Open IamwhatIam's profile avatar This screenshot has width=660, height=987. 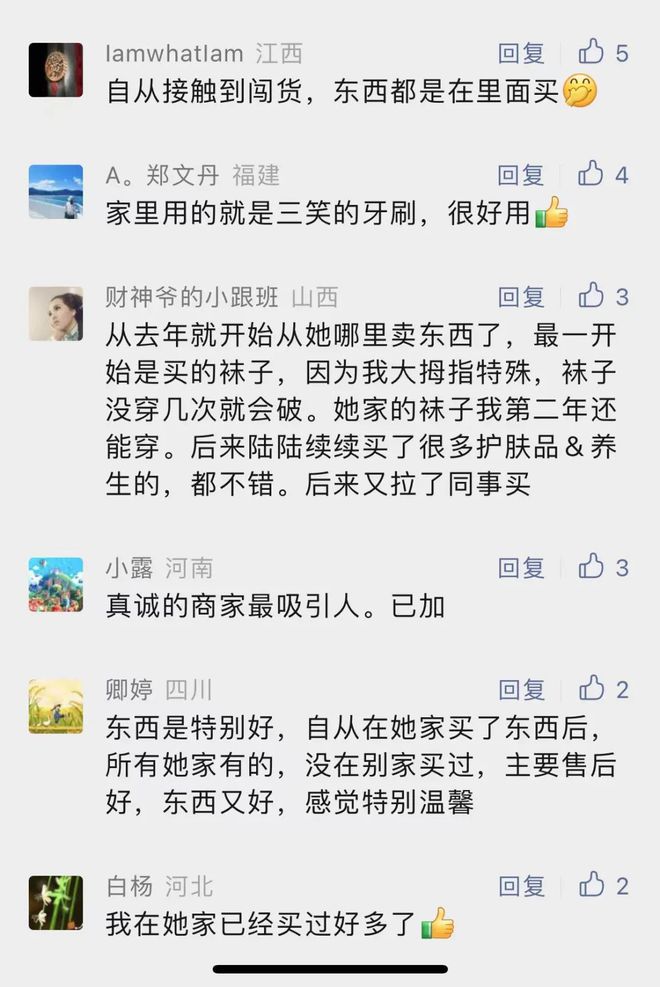pyautogui.click(x=56, y=70)
